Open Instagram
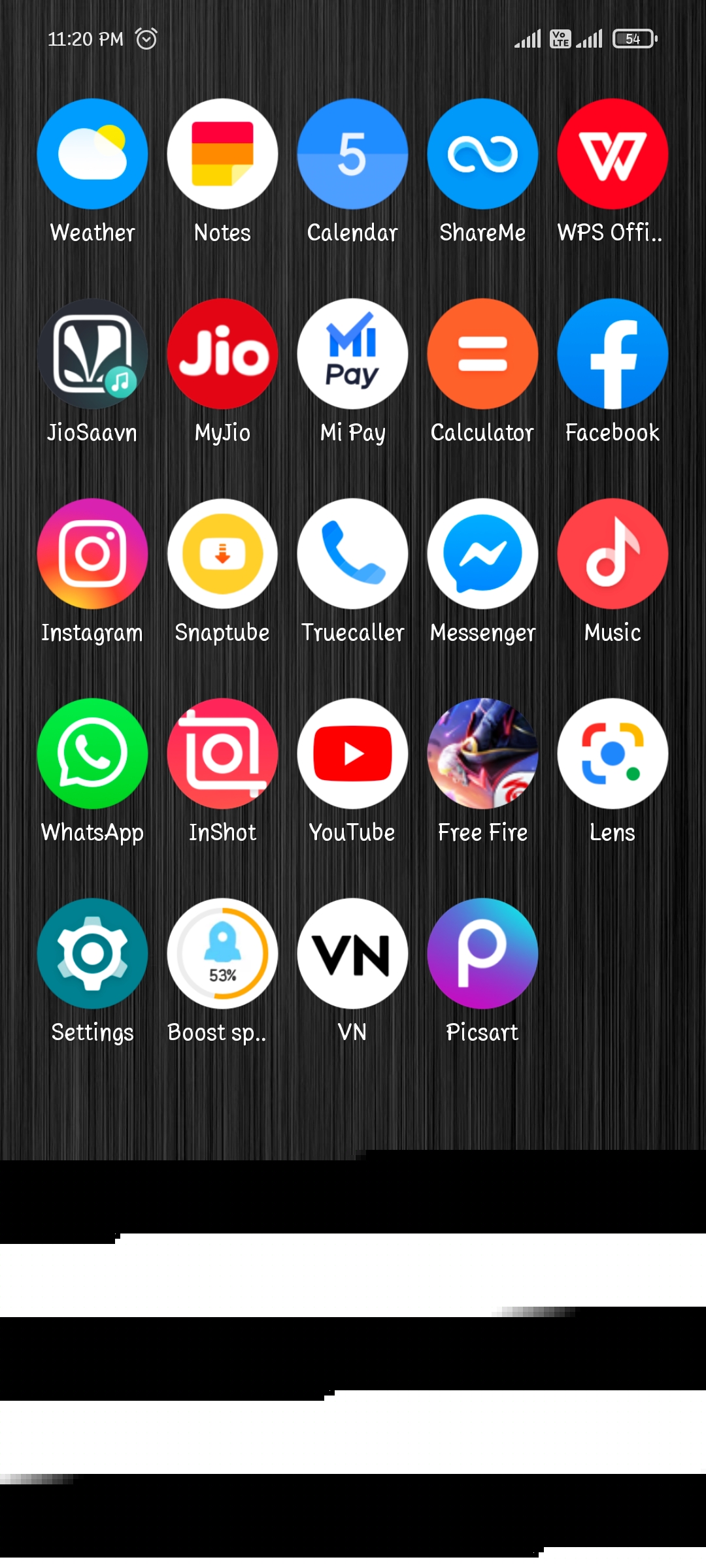 pos(92,554)
